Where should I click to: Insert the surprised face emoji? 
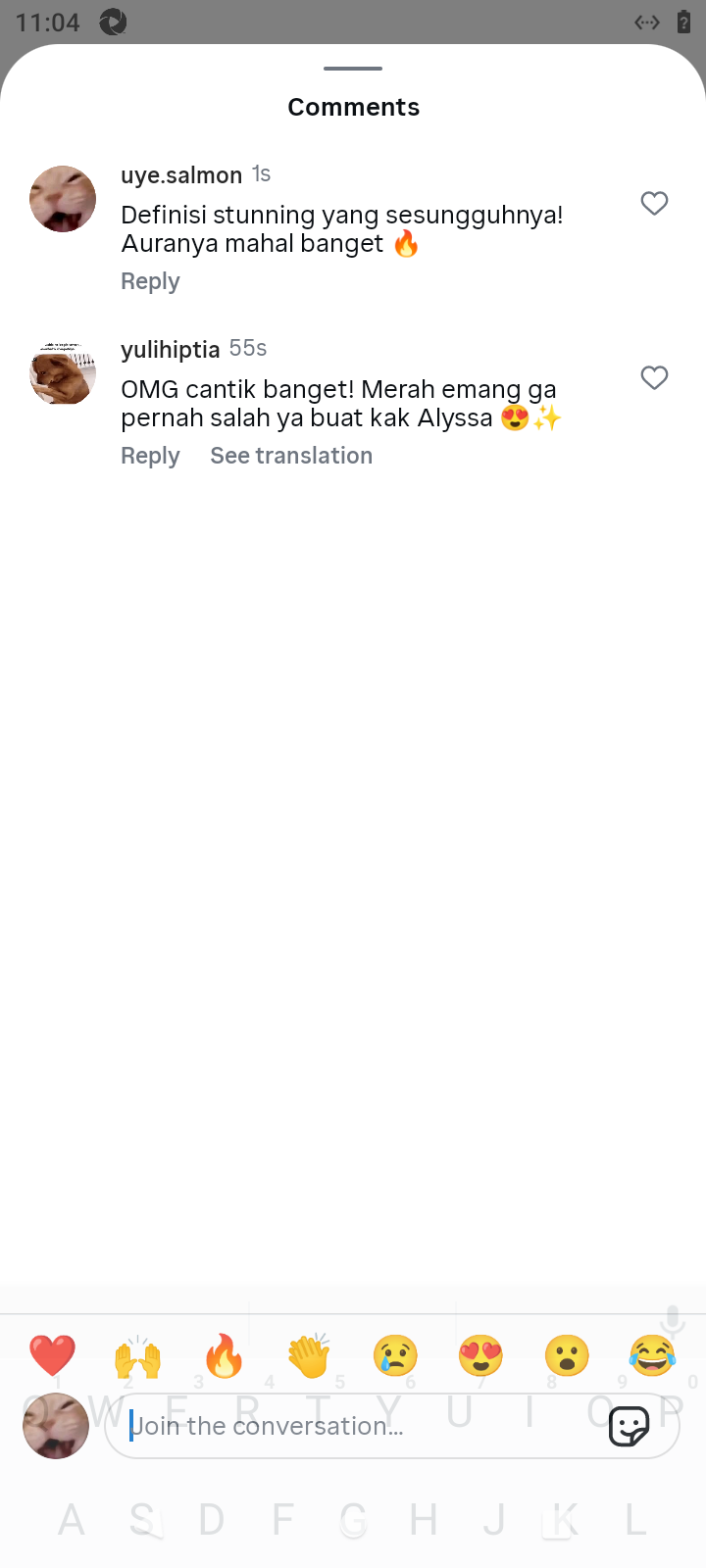(x=567, y=1356)
